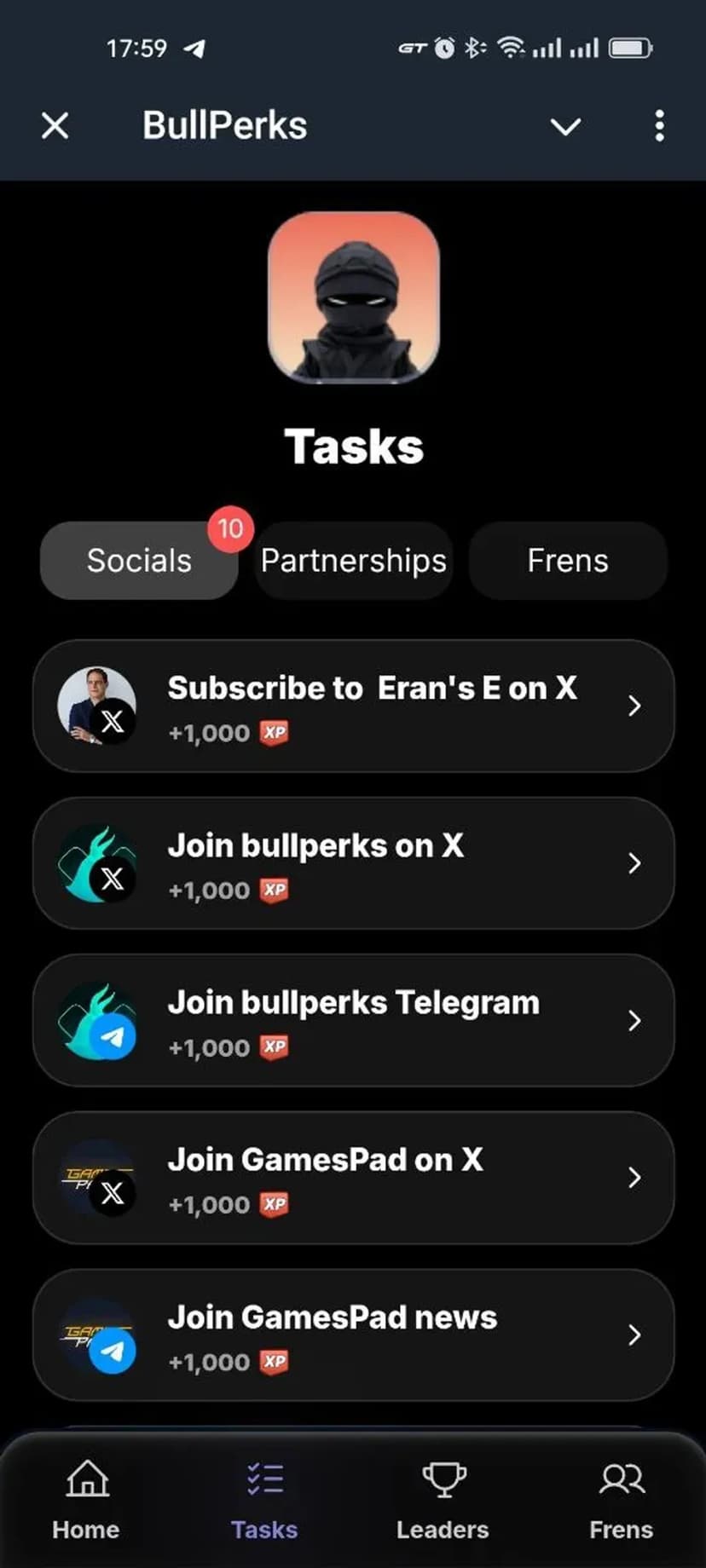Tap Tasks in the bottom navigation
The width and height of the screenshot is (706, 1568).
point(264,1501)
